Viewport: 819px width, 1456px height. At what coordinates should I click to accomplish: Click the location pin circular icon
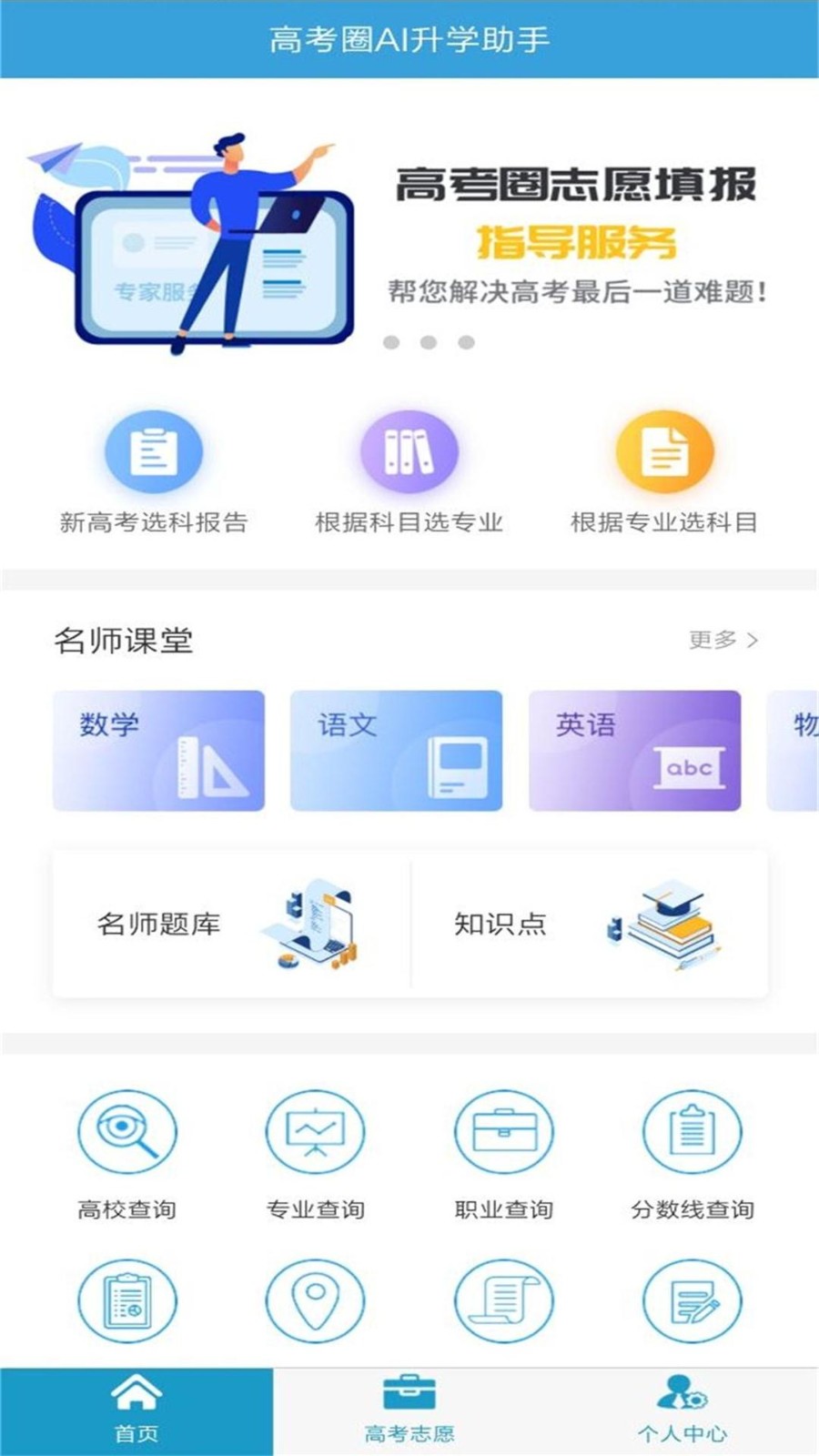314,1301
